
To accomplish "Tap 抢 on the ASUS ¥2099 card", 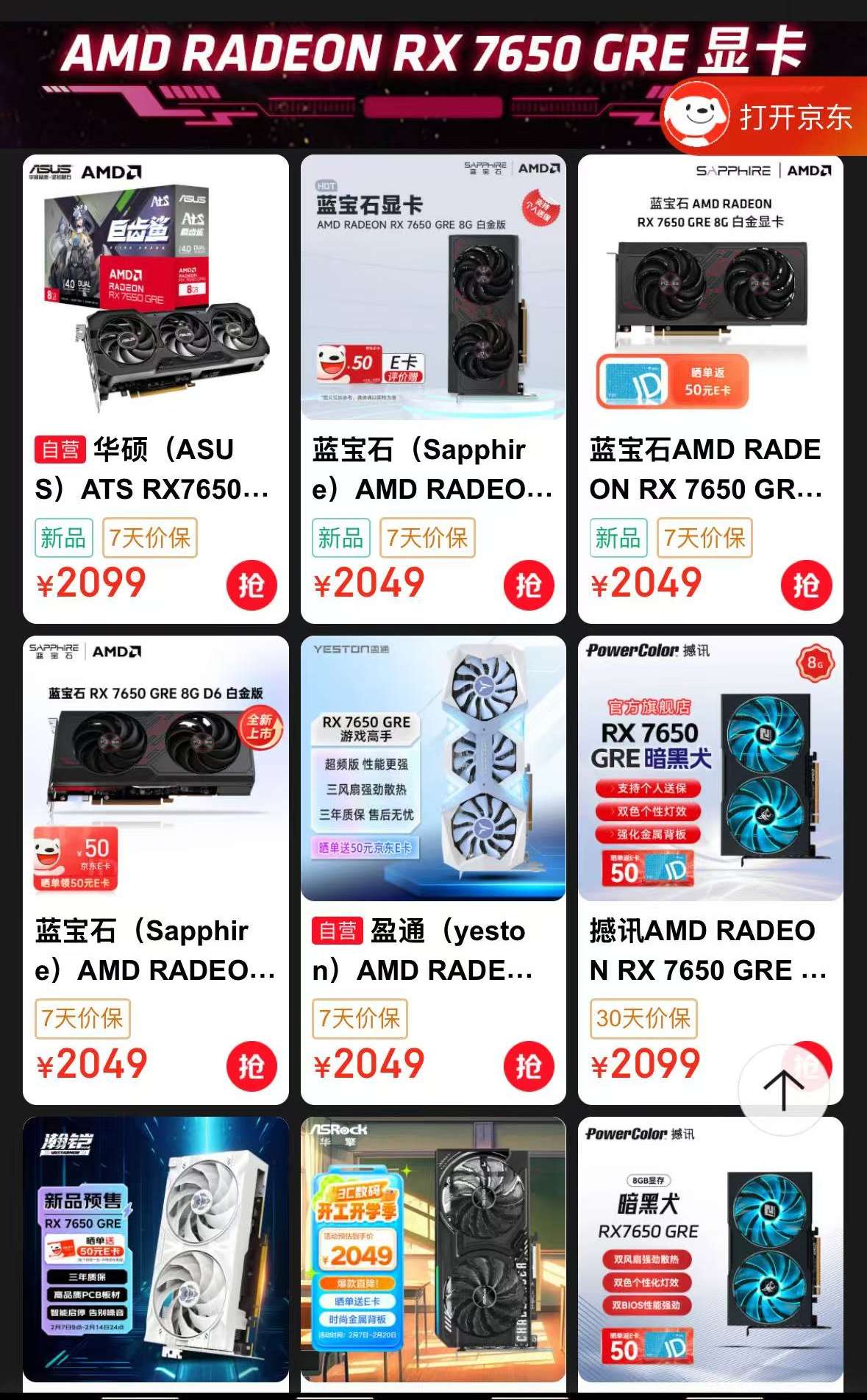I will pyautogui.click(x=251, y=586).
